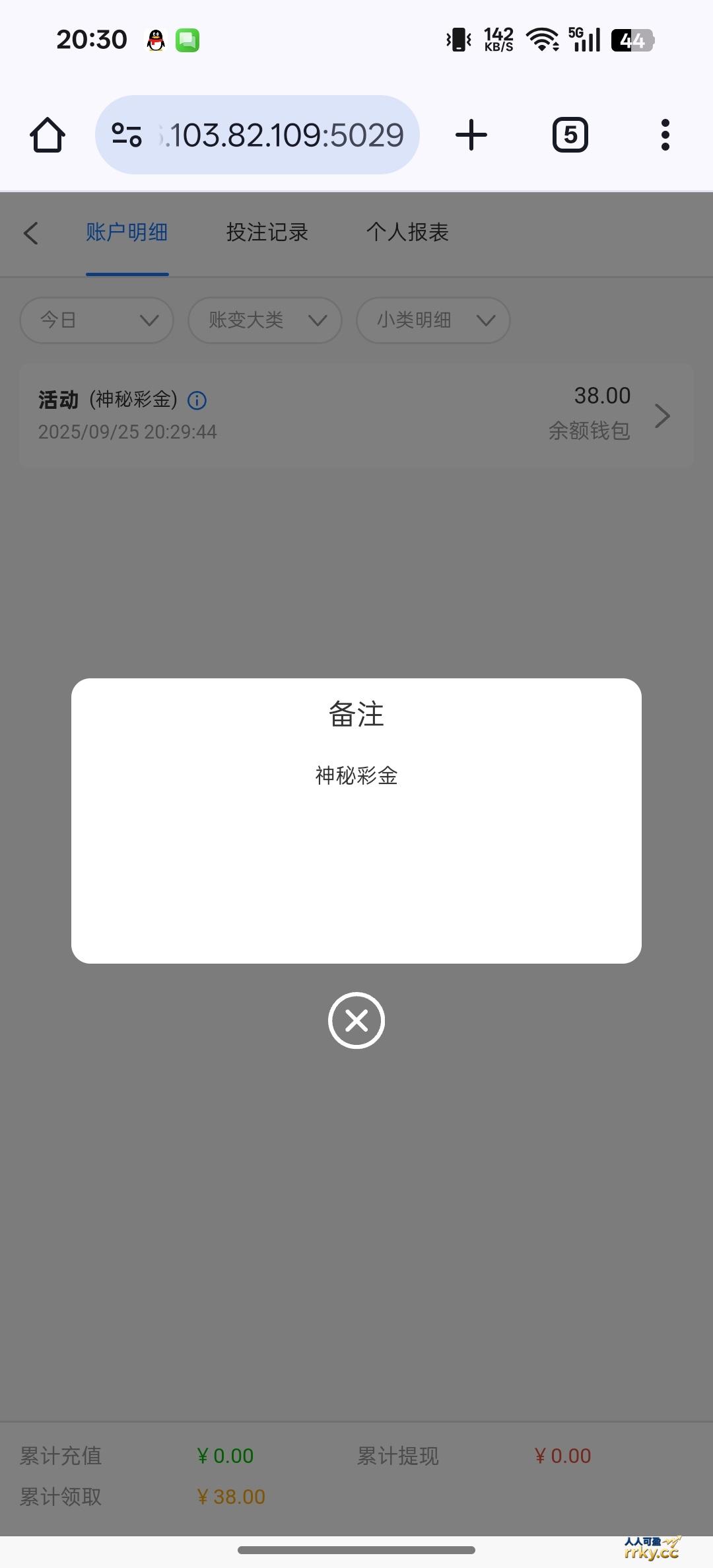The width and height of the screenshot is (713, 1568).
Task: Select the 账户明细 tab
Action: 127,232
